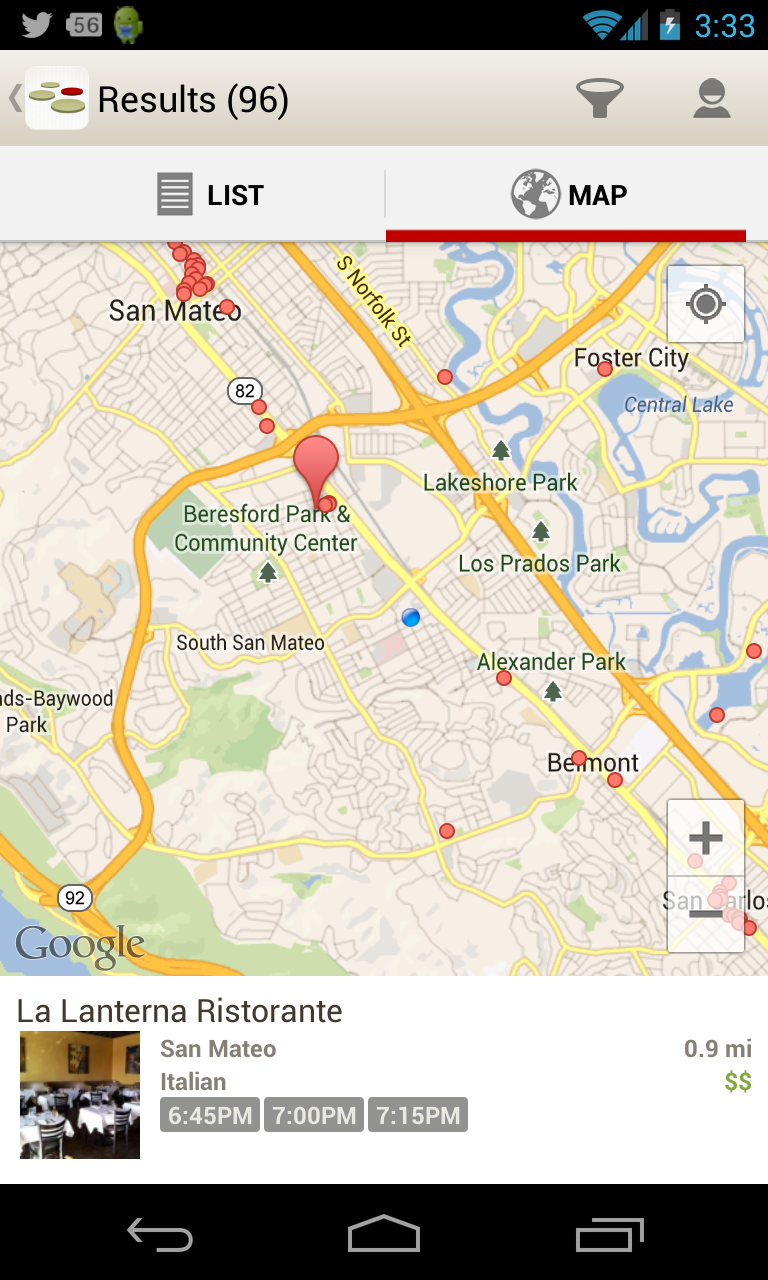
Task: Tap the system back button
Action: 160,1236
